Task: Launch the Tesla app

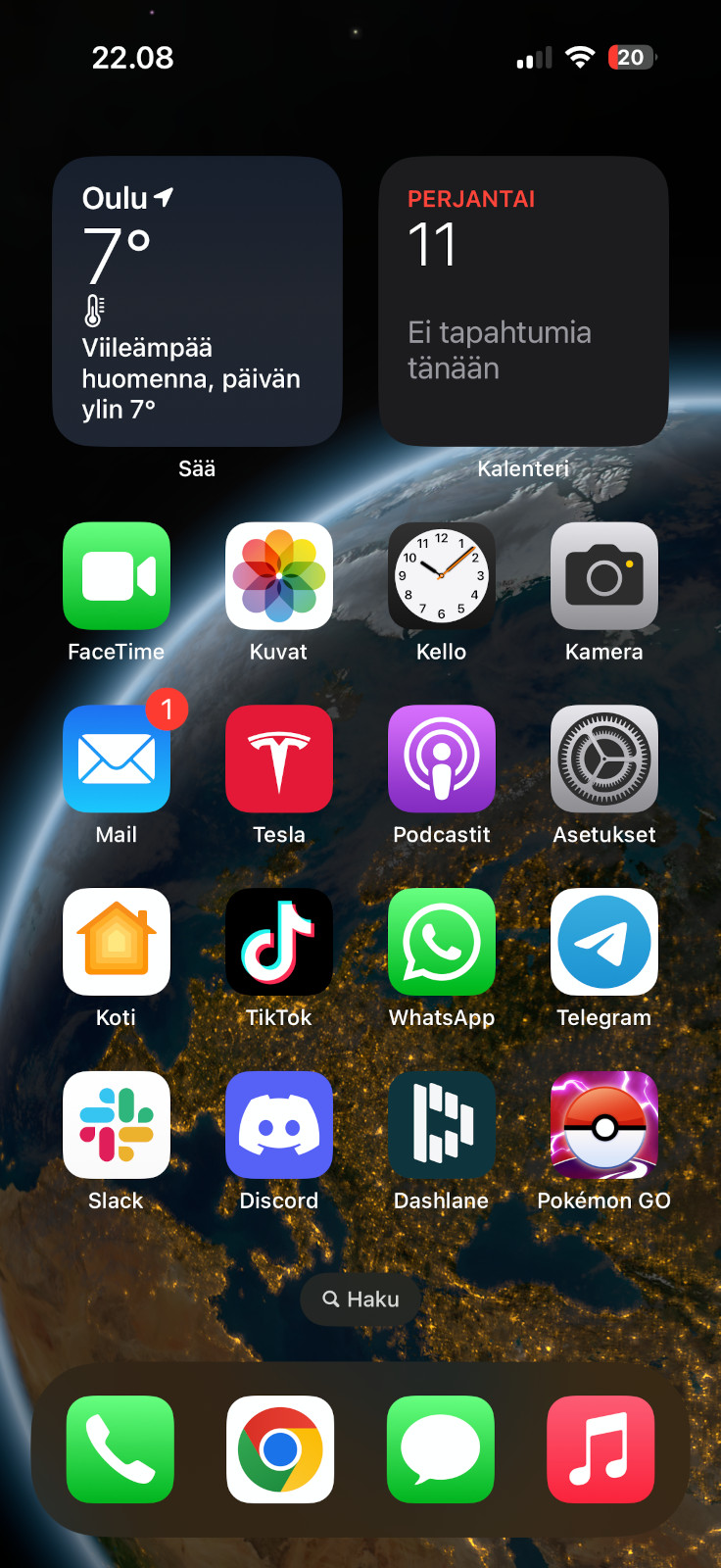Action: [x=279, y=759]
